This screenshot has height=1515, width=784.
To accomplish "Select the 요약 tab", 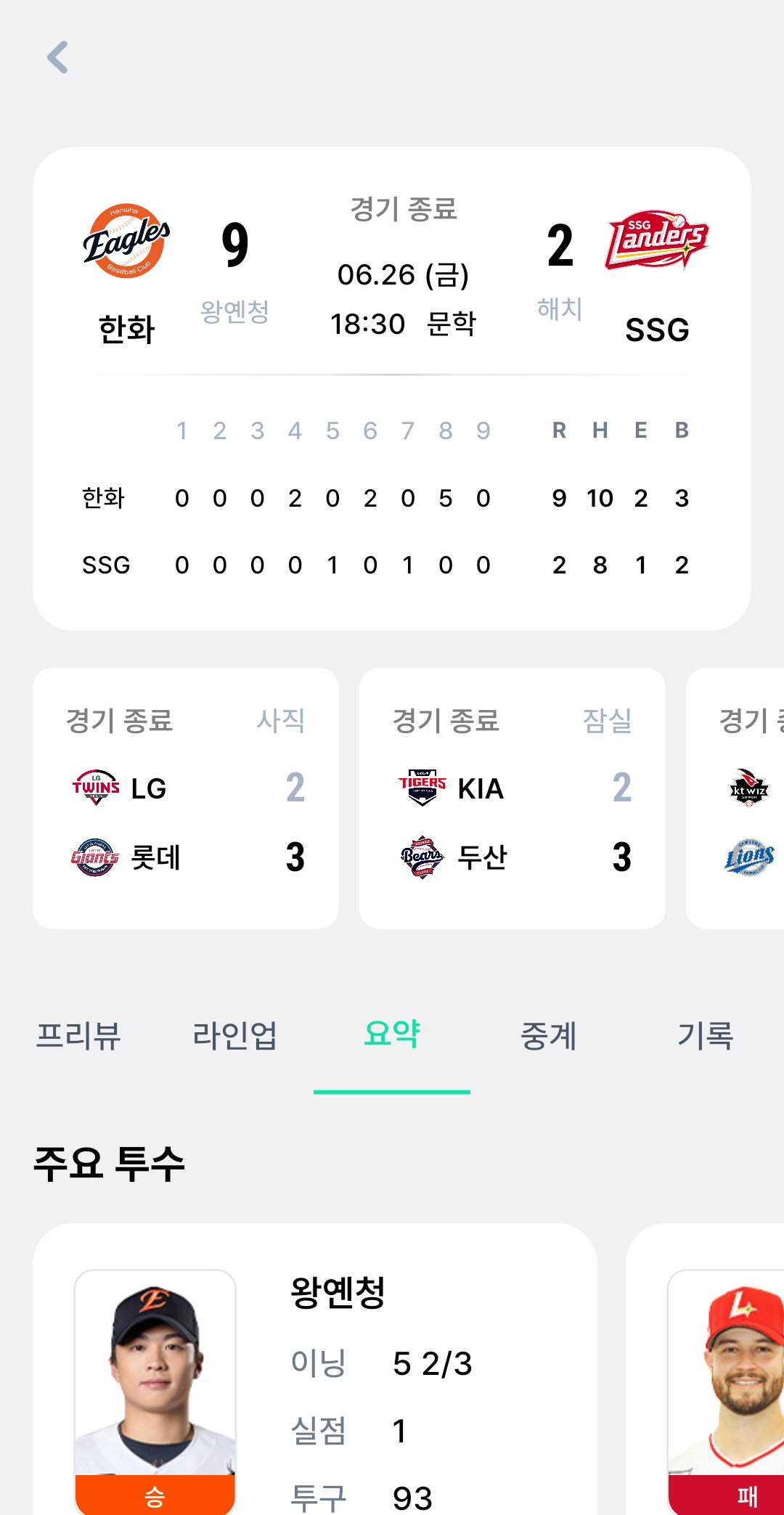I will pyautogui.click(x=392, y=1035).
